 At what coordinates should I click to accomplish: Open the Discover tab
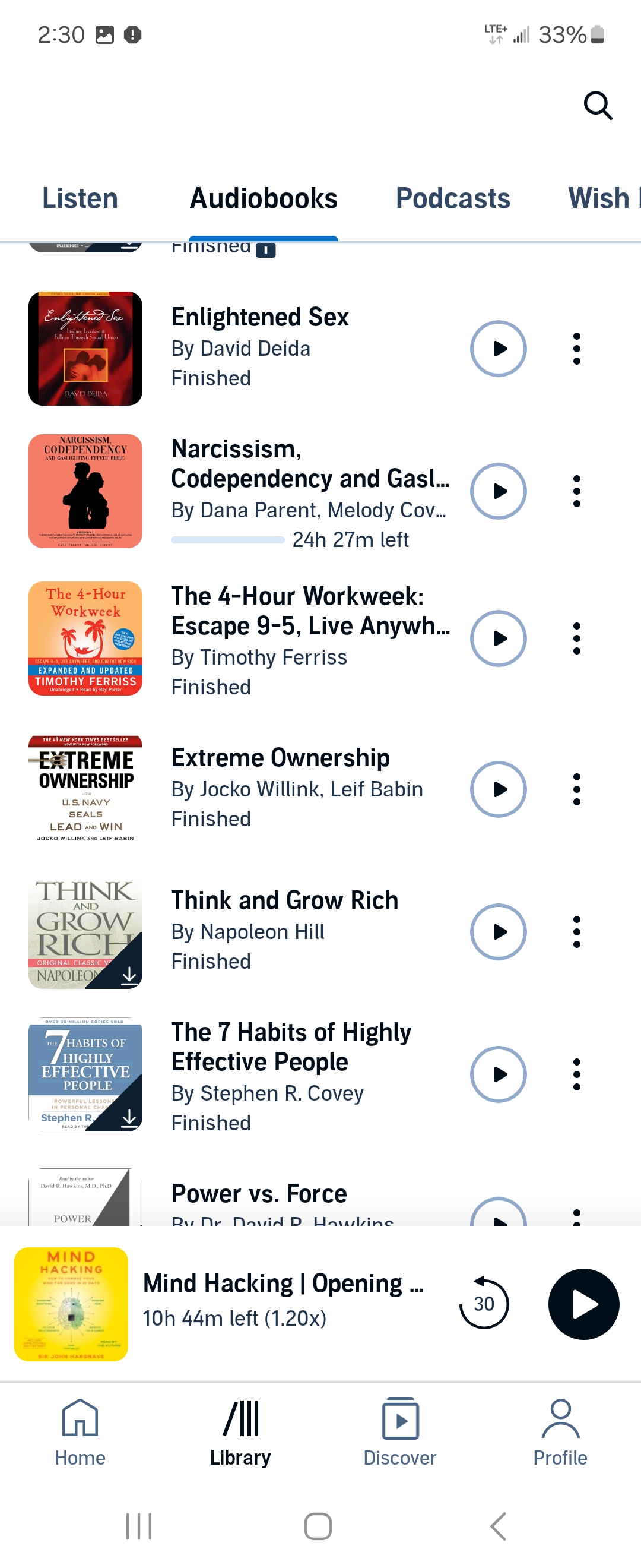point(399,1432)
